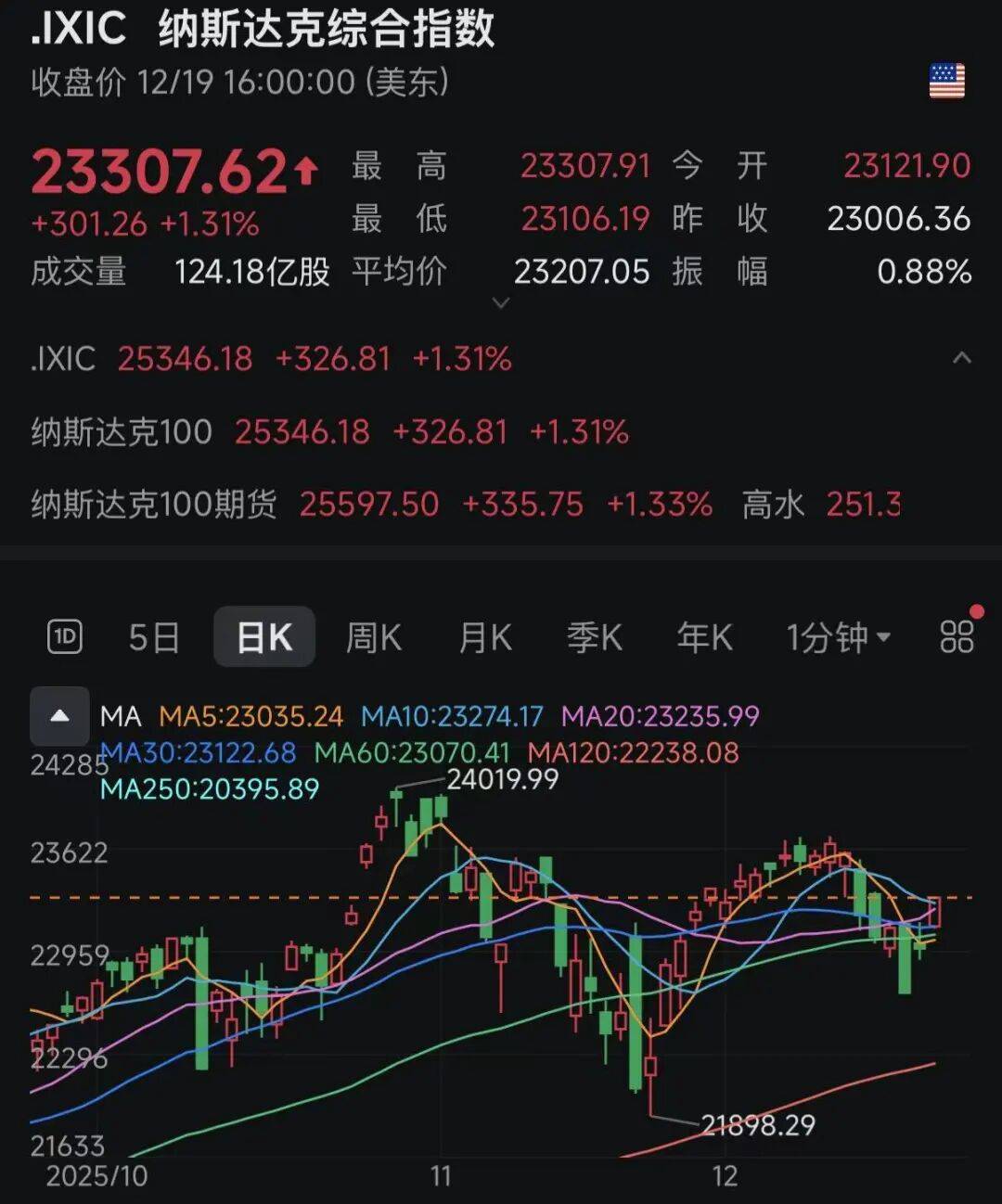Image resolution: width=1002 pixels, height=1204 pixels.
Task: Select the 5日 chart tab
Action: [x=154, y=637]
